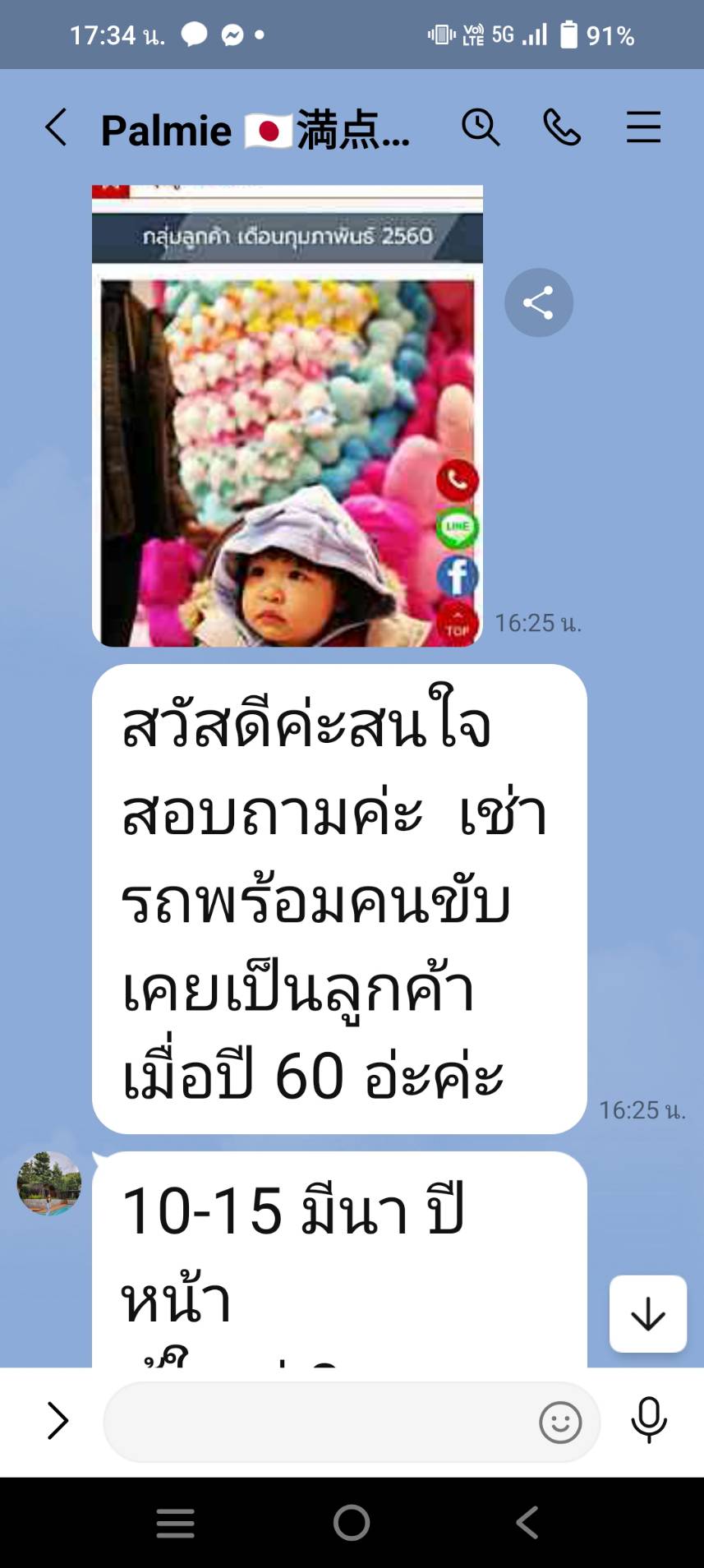Go to the phone home screen
The image size is (704, 1568).
(352, 1523)
